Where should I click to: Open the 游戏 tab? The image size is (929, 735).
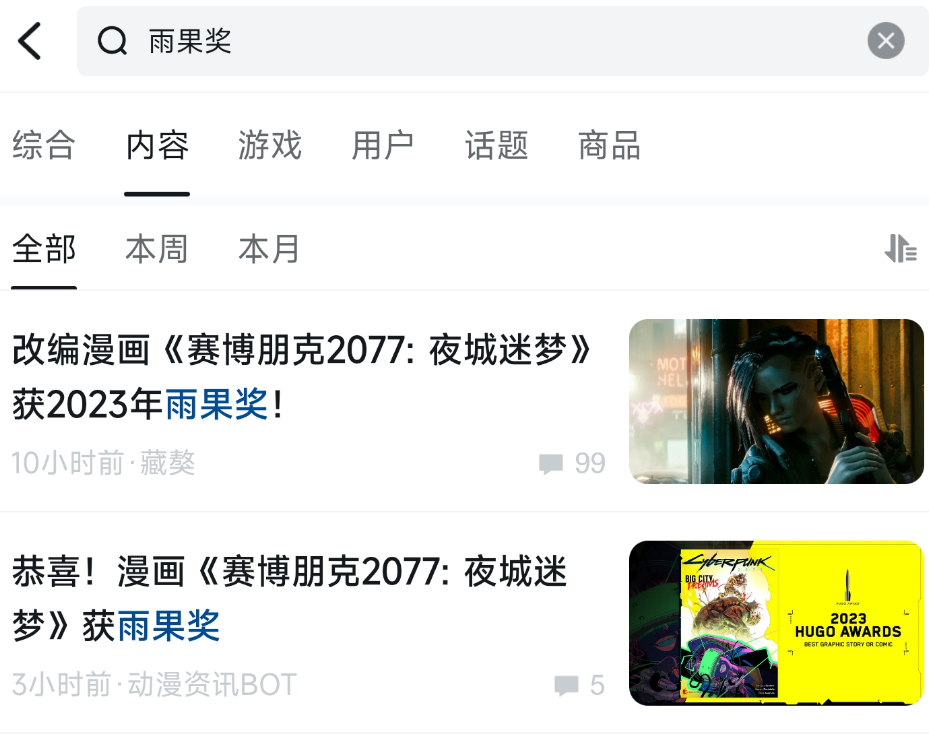click(270, 146)
